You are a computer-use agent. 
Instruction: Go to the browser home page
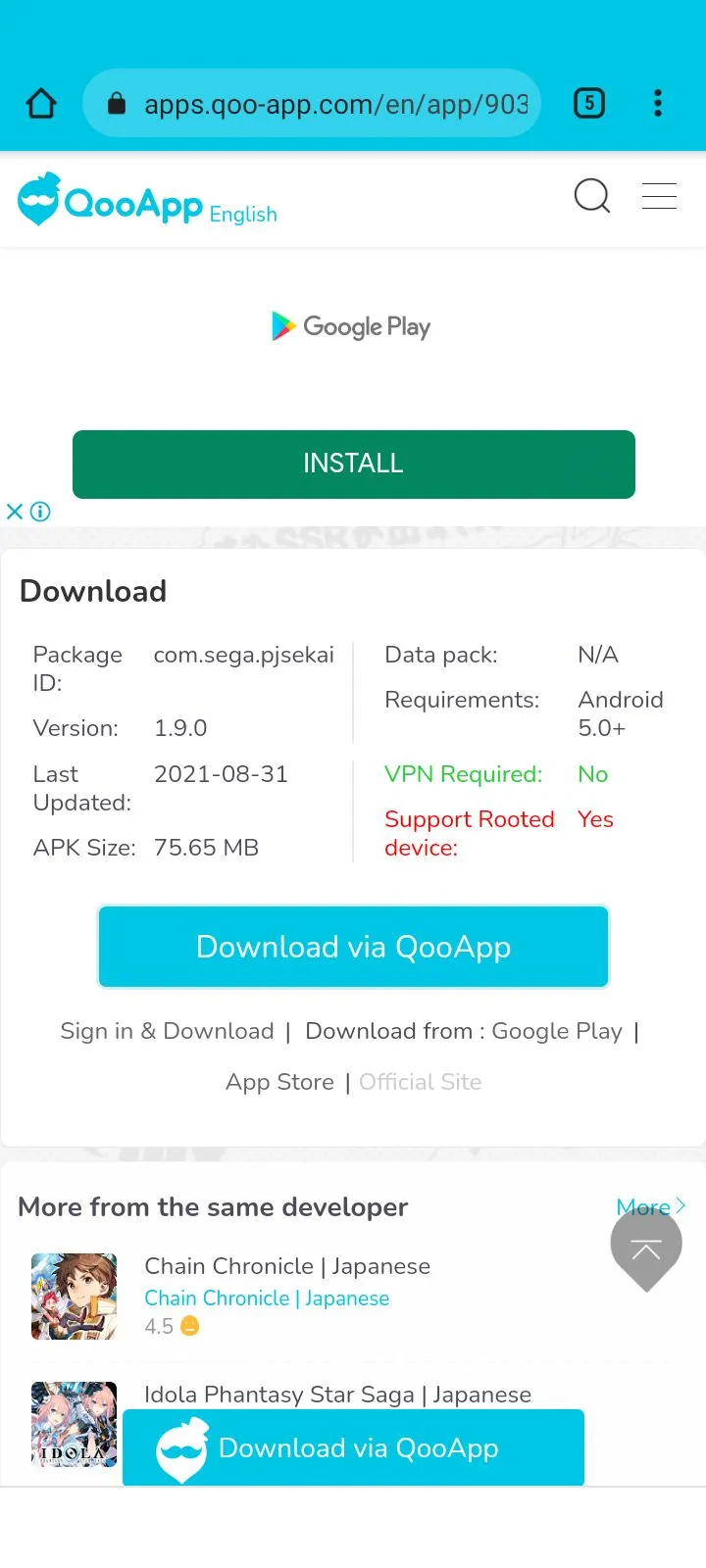click(x=41, y=103)
